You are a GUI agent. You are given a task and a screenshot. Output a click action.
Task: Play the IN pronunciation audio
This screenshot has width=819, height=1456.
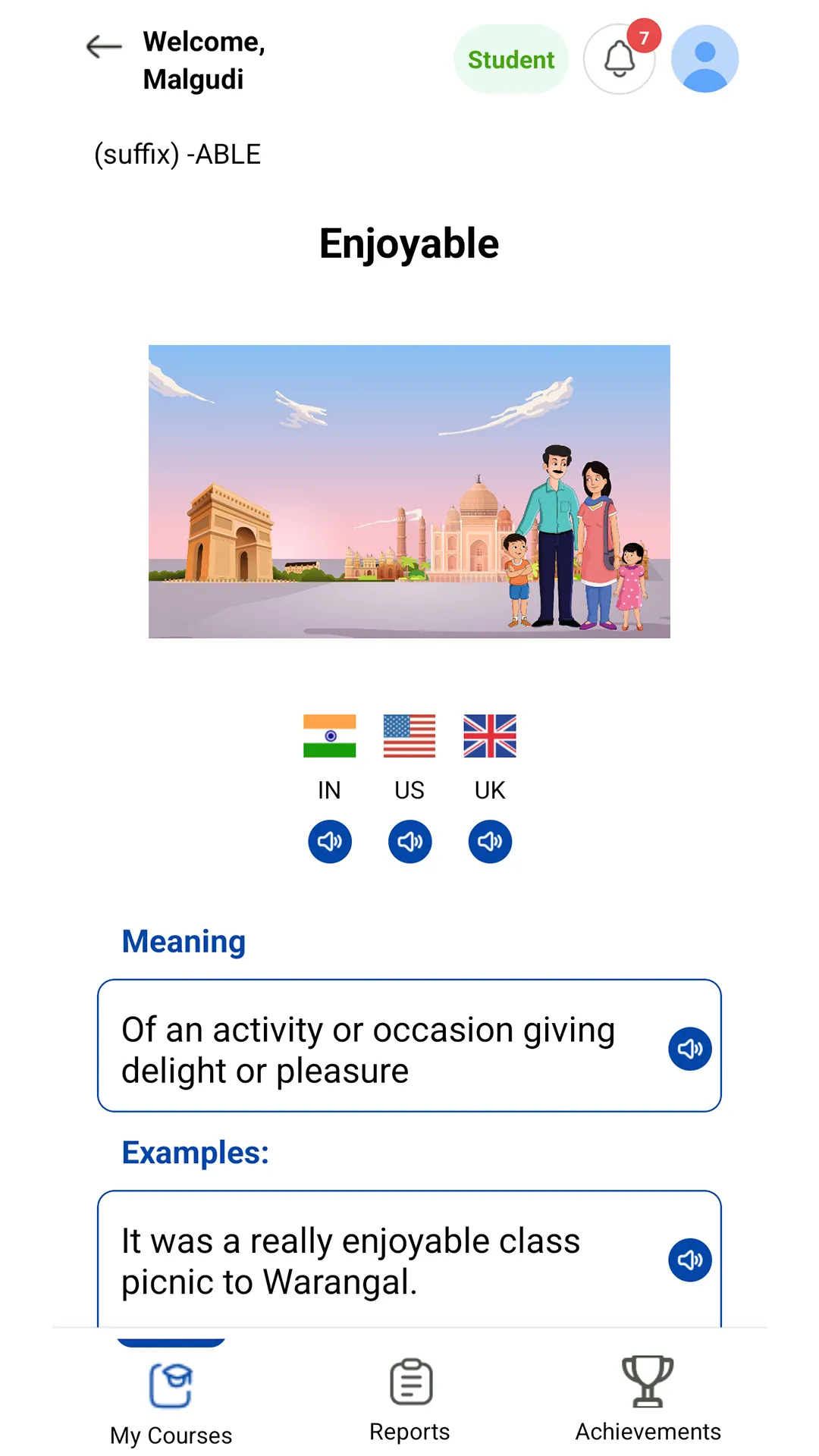pos(330,842)
